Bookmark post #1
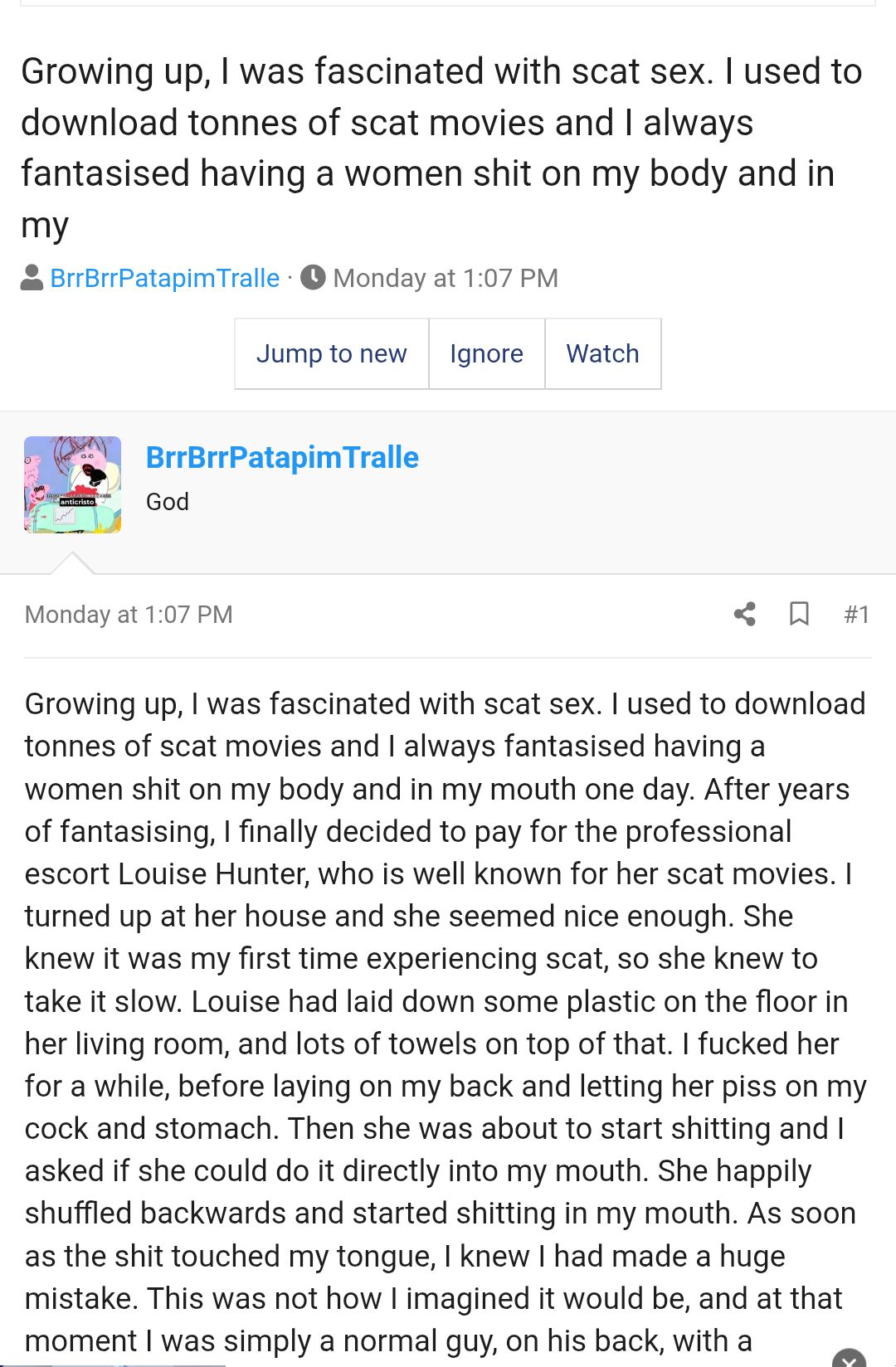Viewport: 896px width, 1367px height. [x=799, y=615]
